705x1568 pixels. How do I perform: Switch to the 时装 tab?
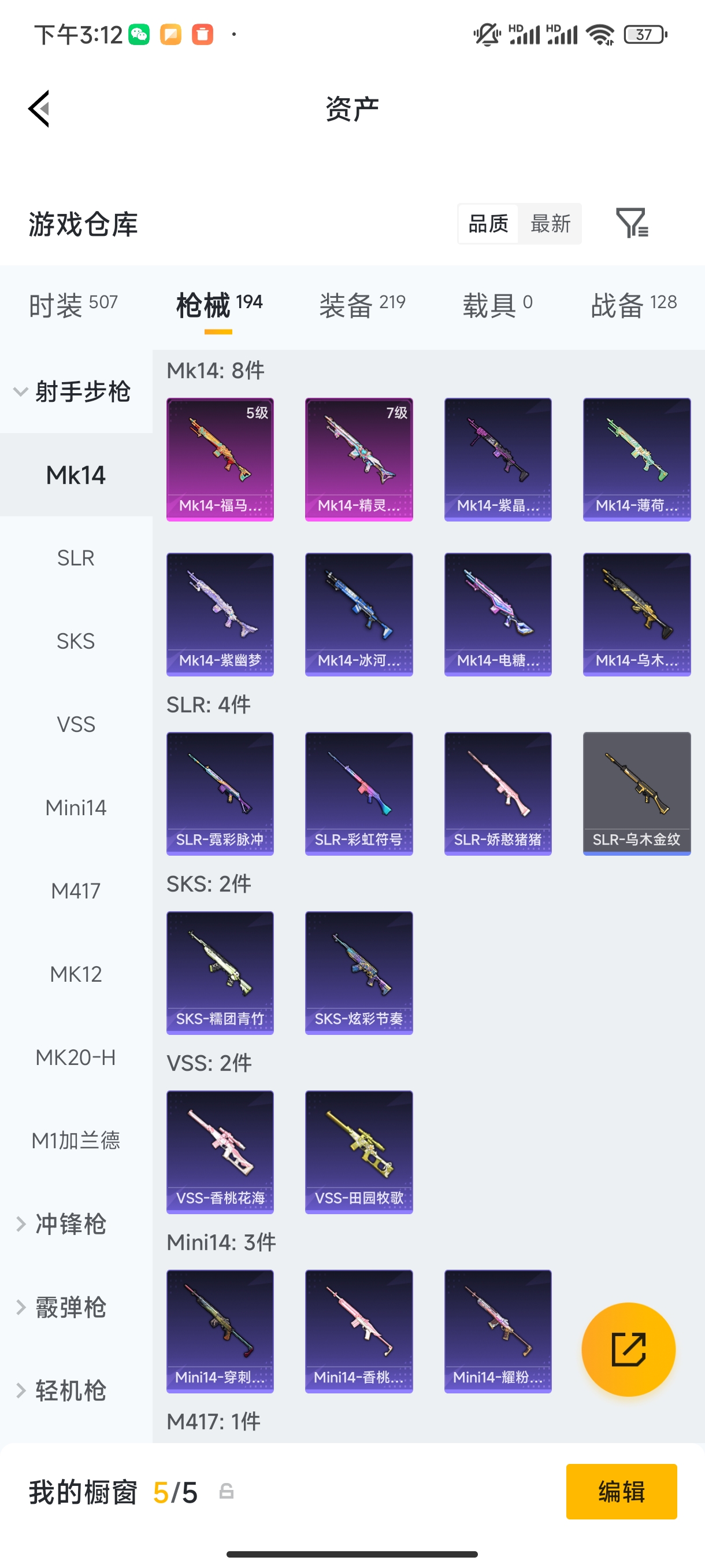pos(73,304)
